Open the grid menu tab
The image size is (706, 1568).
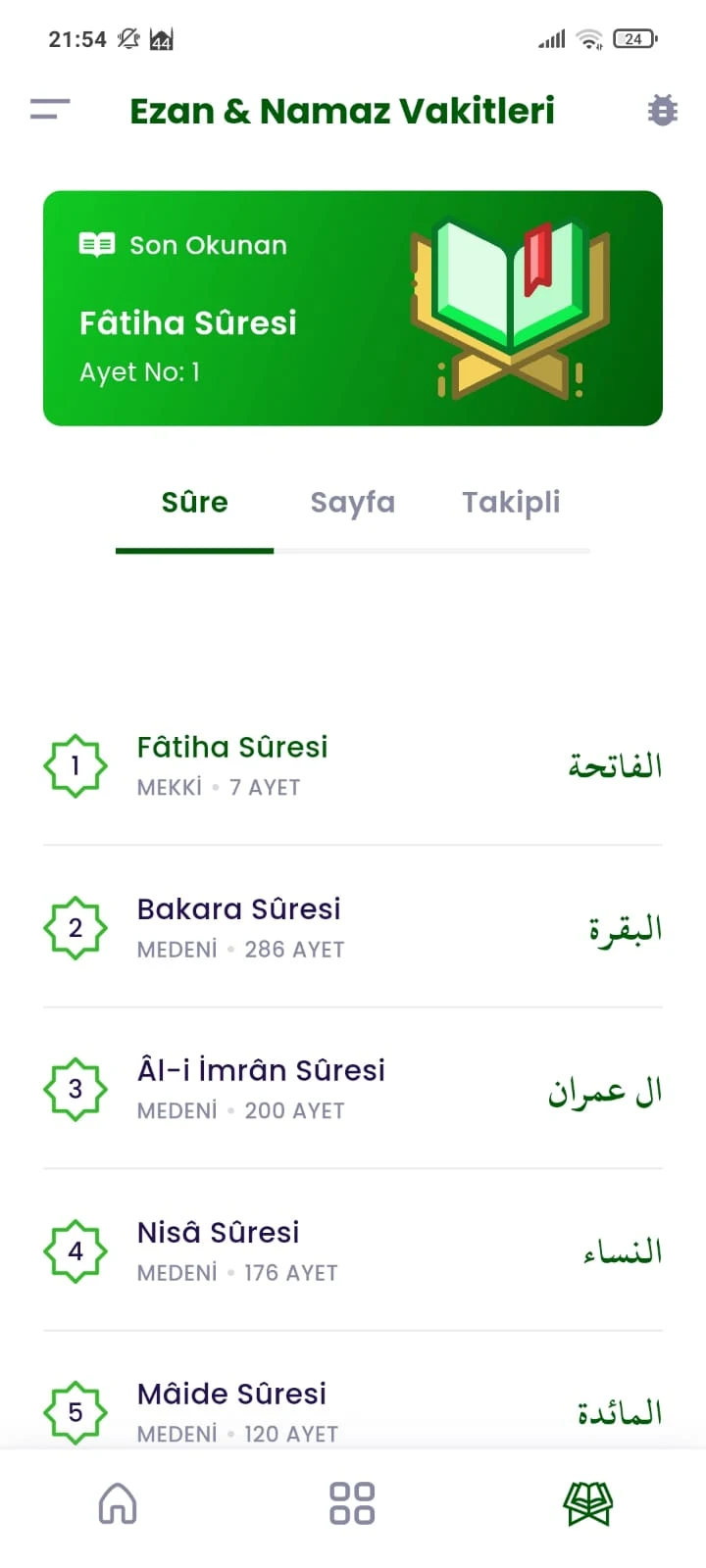352,1502
